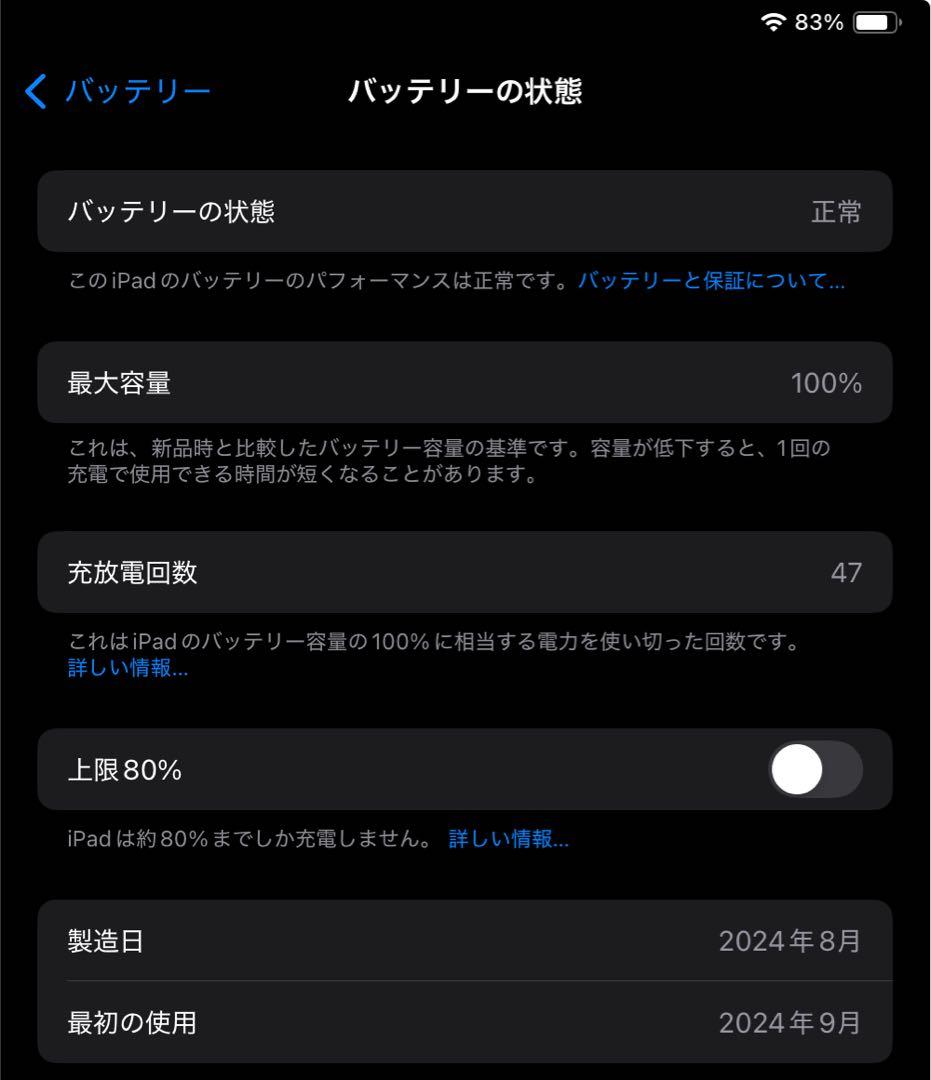Tap the 充放電回数 row showing 47
This screenshot has width=931, height=1080.
click(464, 572)
